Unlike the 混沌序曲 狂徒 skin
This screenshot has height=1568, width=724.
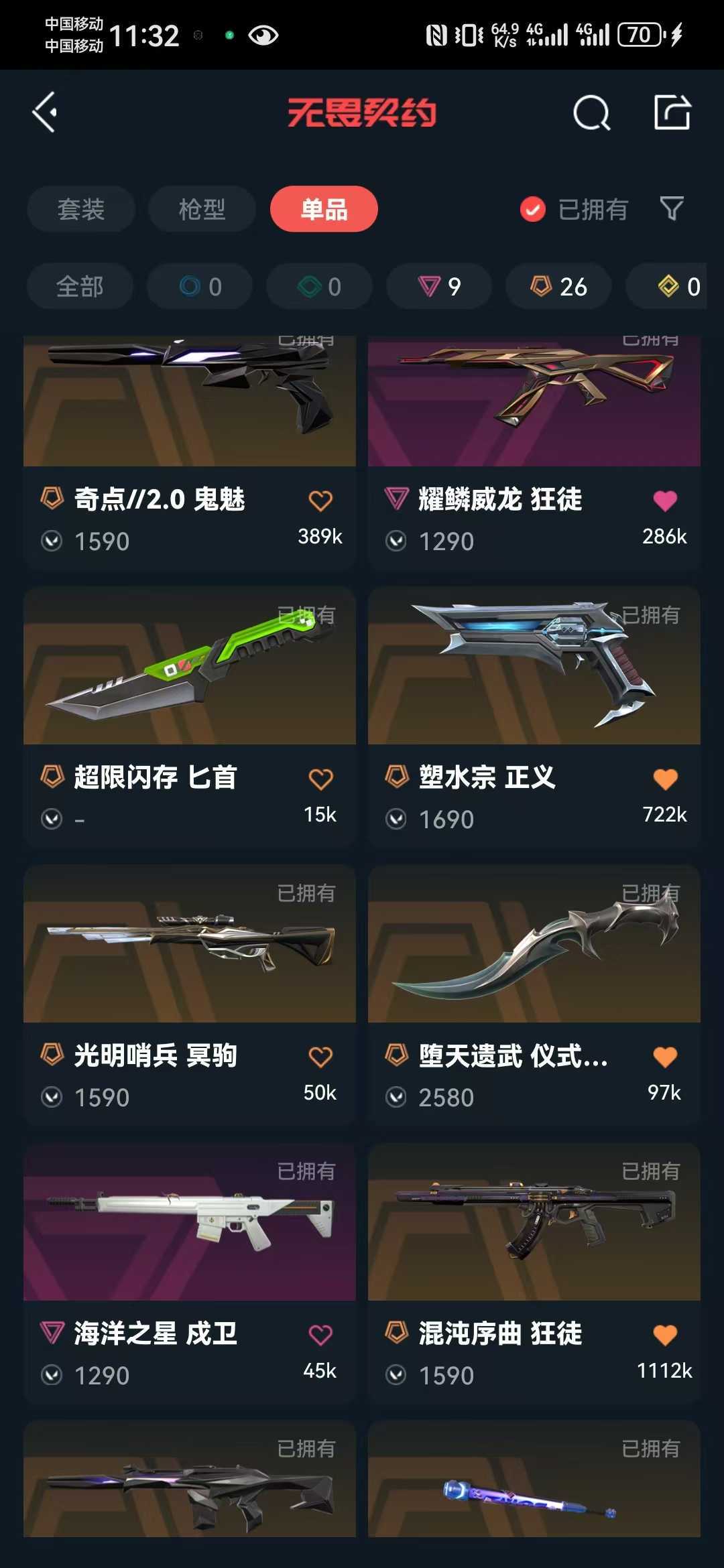[665, 1335]
